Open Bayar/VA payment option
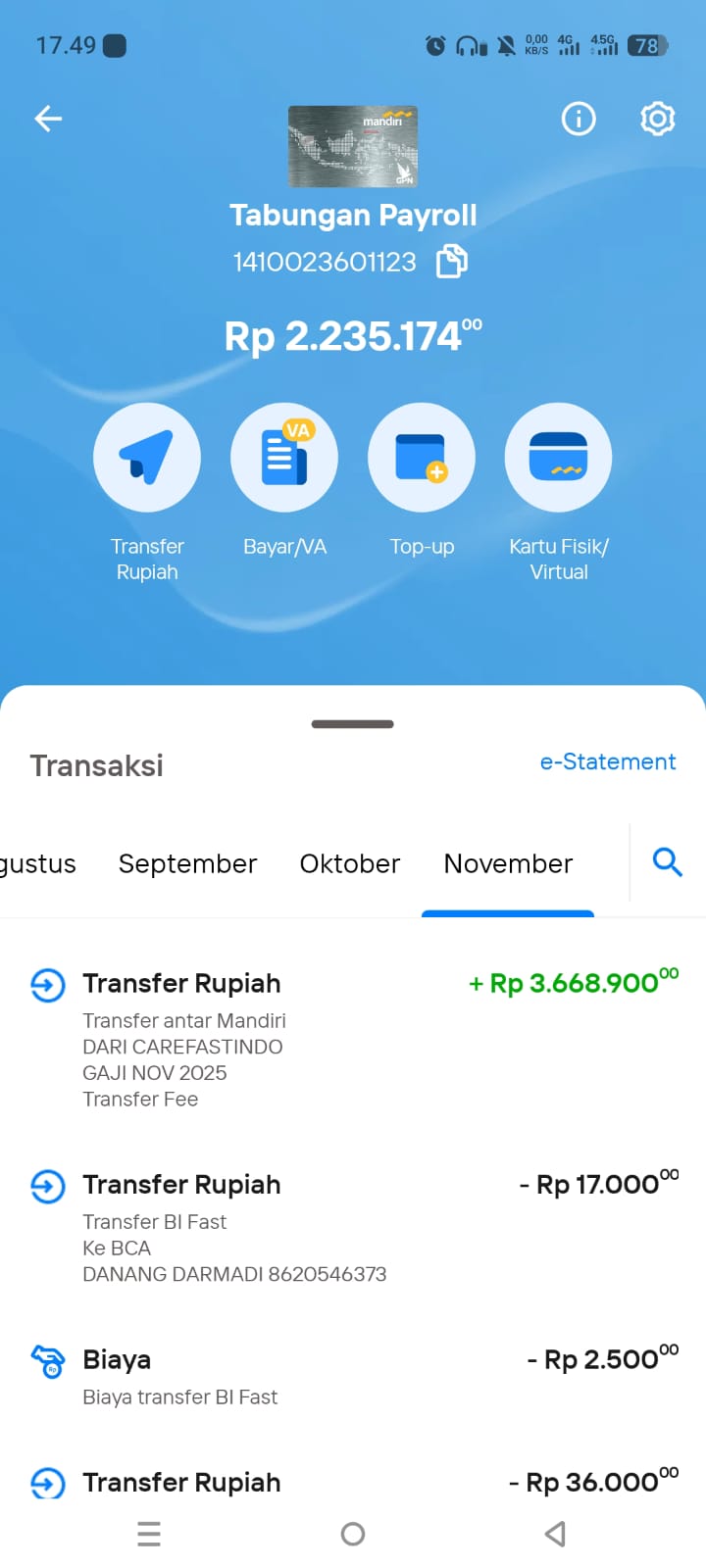706x1568 pixels. point(284,458)
